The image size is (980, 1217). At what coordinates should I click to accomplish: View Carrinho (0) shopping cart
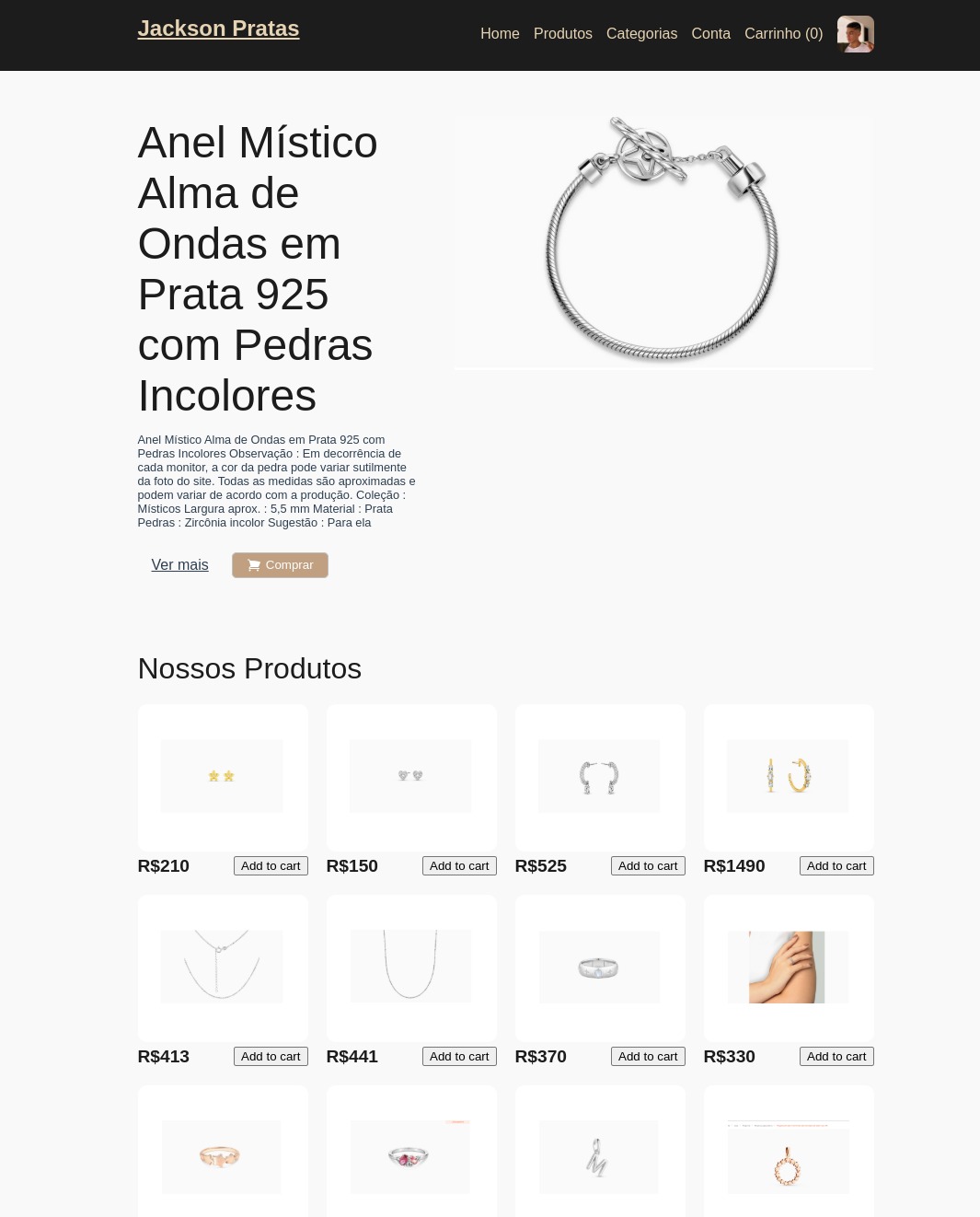(x=783, y=34)
